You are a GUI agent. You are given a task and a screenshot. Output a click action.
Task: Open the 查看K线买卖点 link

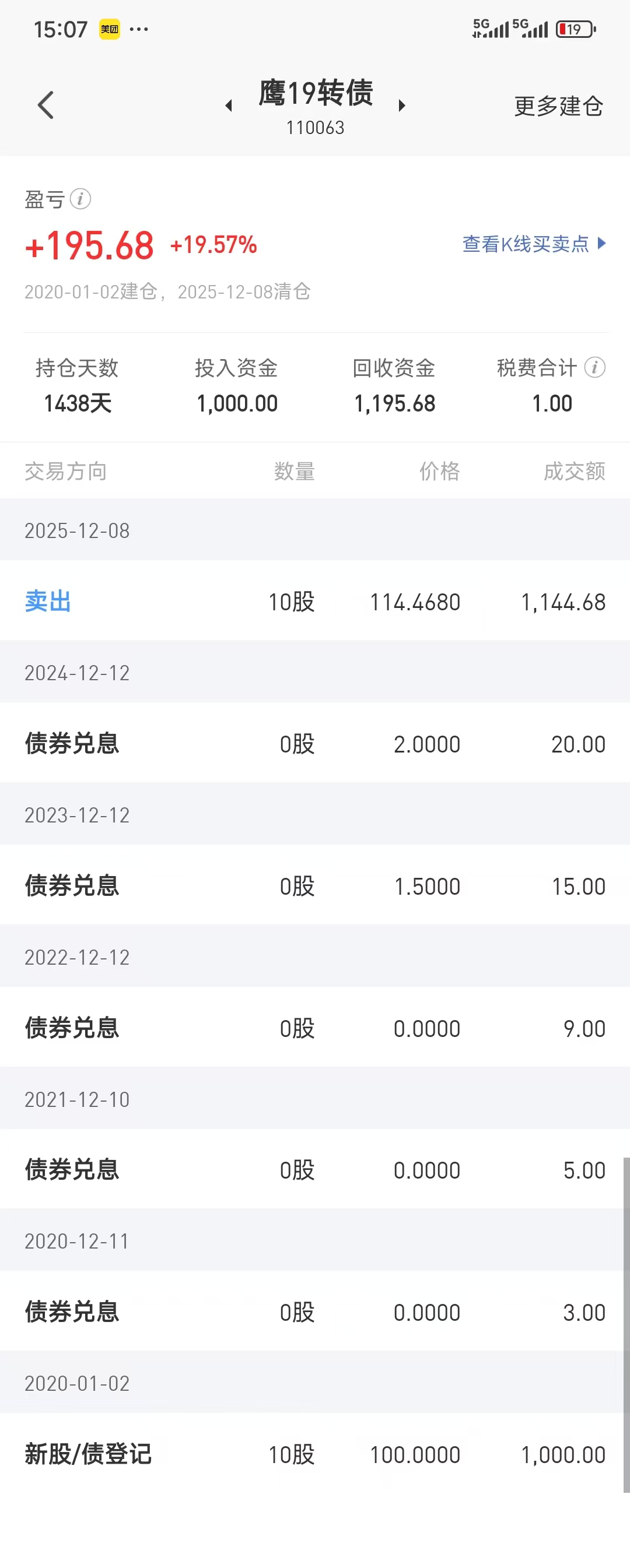point(533,244)
